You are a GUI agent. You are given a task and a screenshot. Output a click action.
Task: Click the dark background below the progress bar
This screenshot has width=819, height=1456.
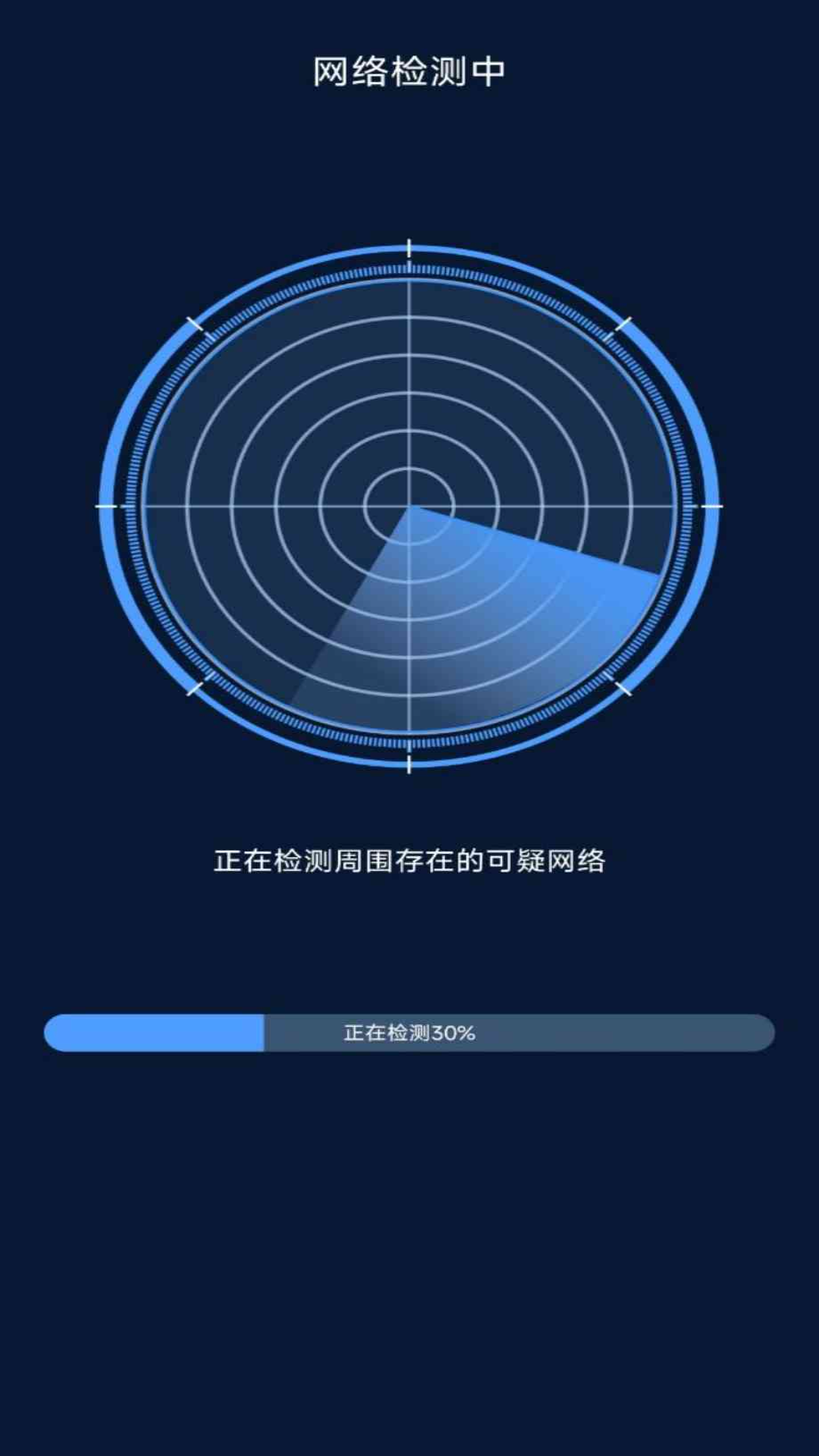(409, 1213)
